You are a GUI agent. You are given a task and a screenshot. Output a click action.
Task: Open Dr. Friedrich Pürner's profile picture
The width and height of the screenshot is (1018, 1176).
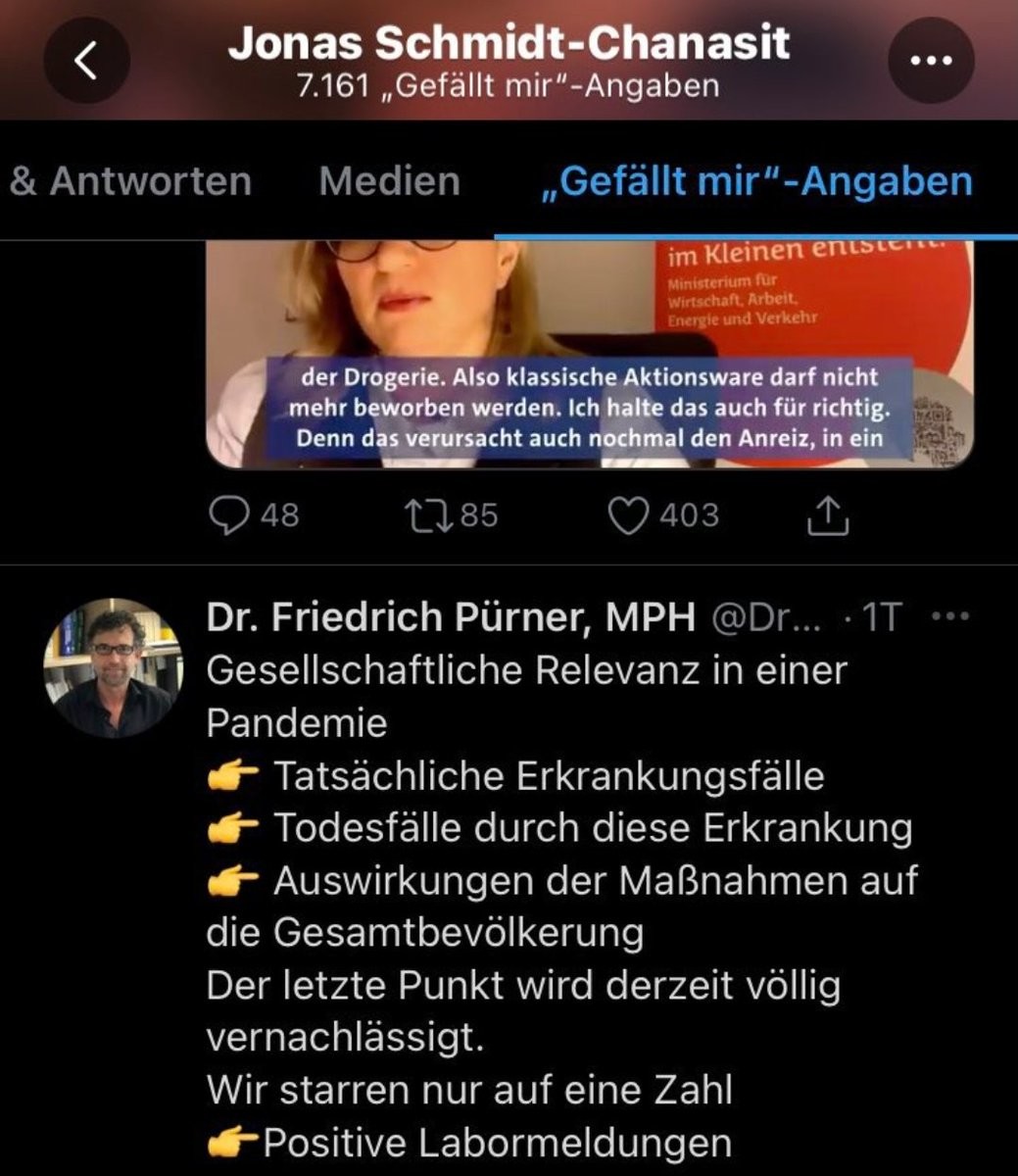click(114, 667)
